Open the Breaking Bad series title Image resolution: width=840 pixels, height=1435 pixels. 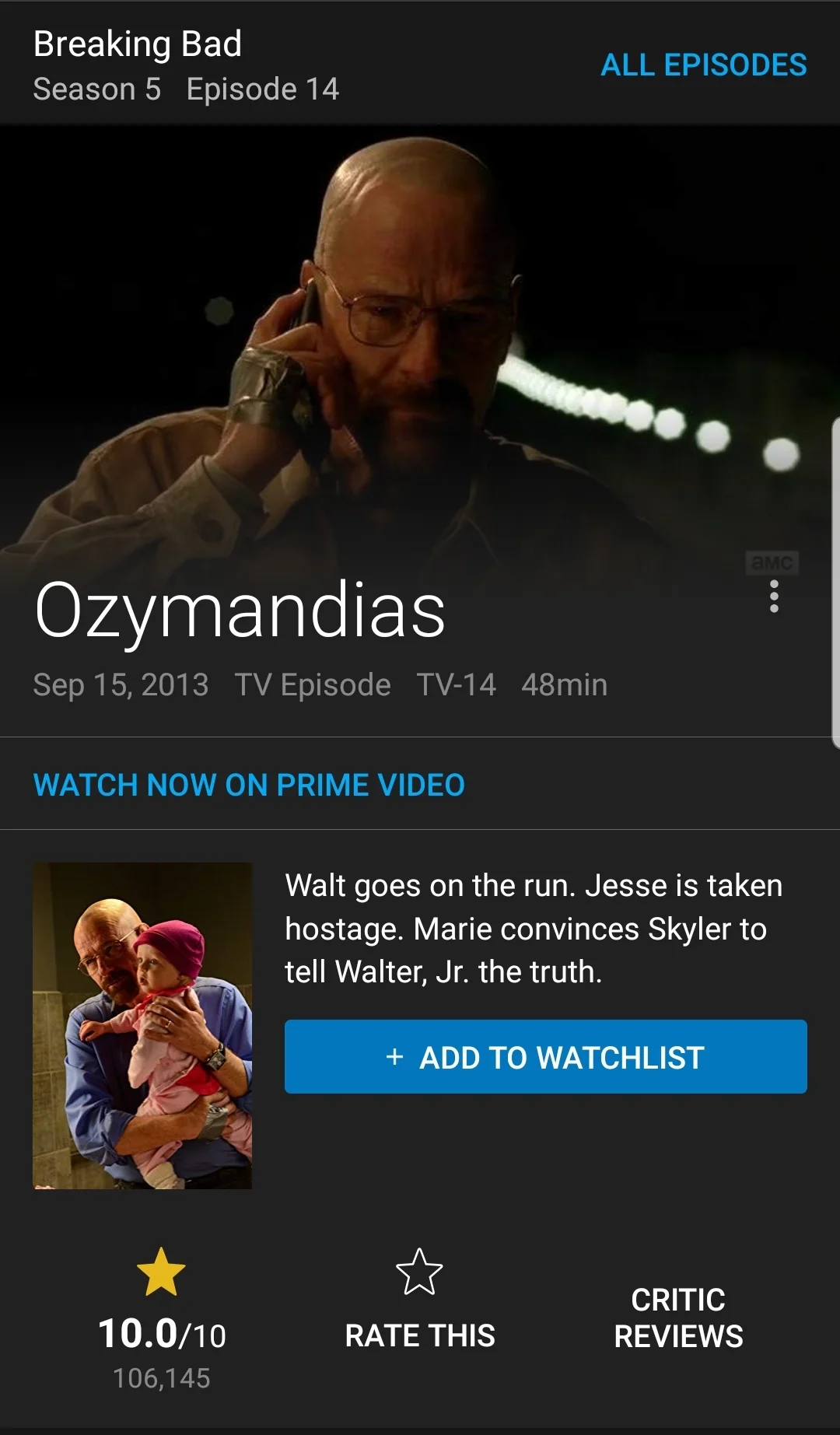click(138, 44)
